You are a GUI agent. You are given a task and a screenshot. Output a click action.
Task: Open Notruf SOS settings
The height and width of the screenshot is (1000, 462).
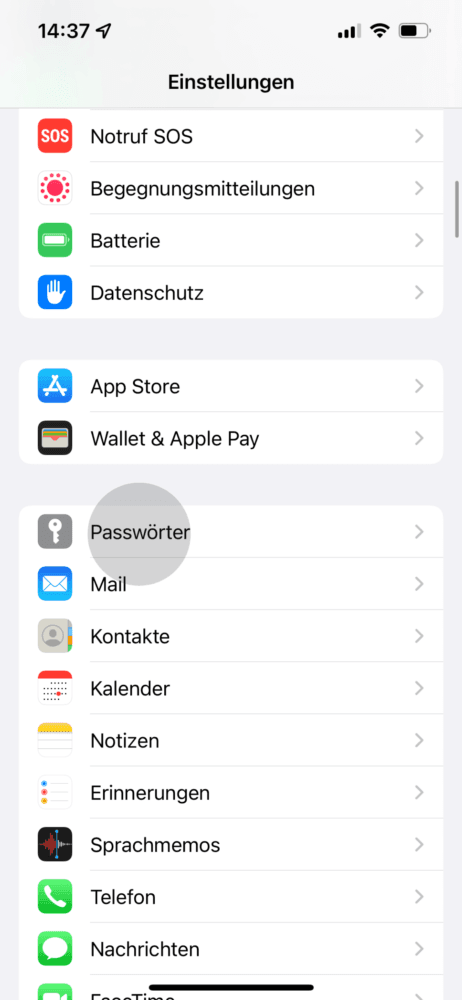click(x=231, y=136)
